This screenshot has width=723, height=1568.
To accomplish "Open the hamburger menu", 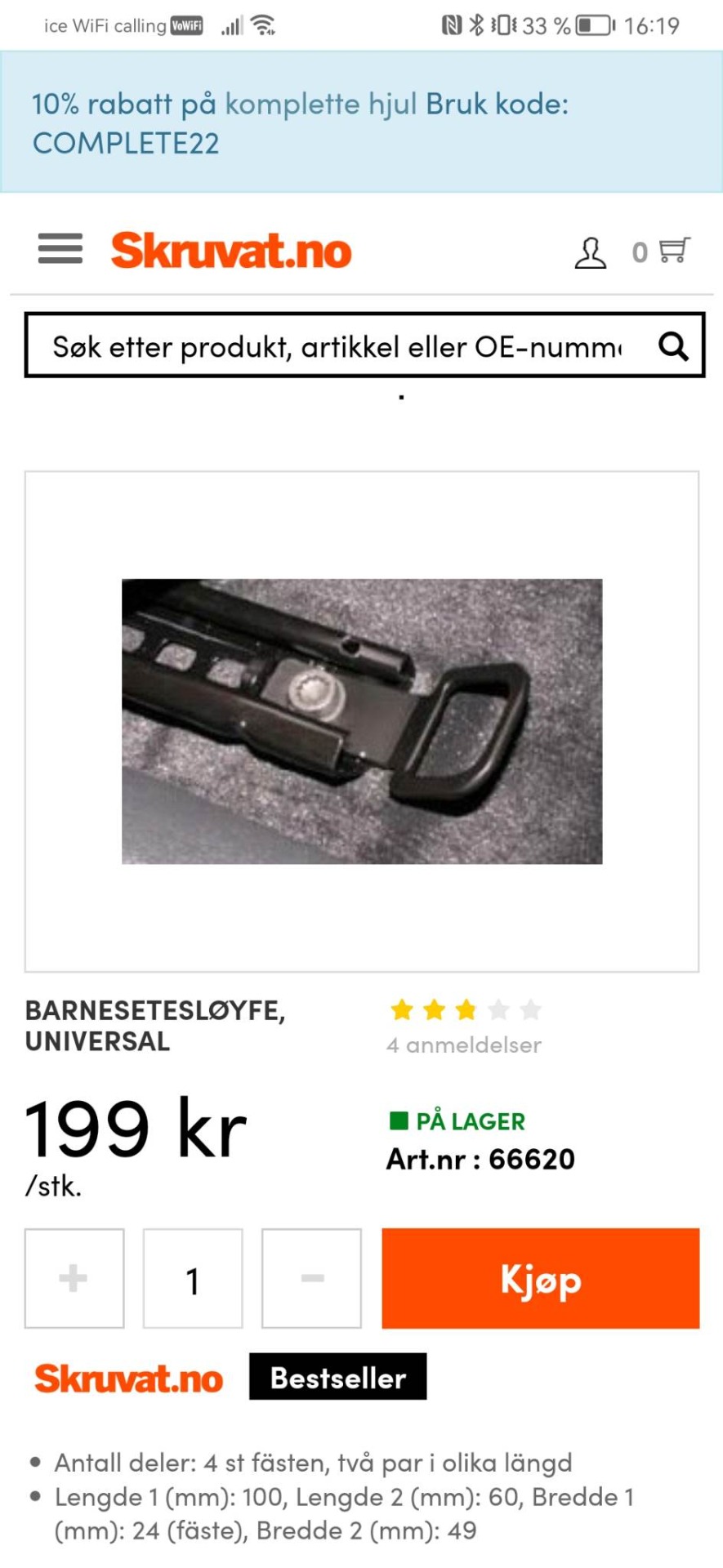I will point(60,249).
